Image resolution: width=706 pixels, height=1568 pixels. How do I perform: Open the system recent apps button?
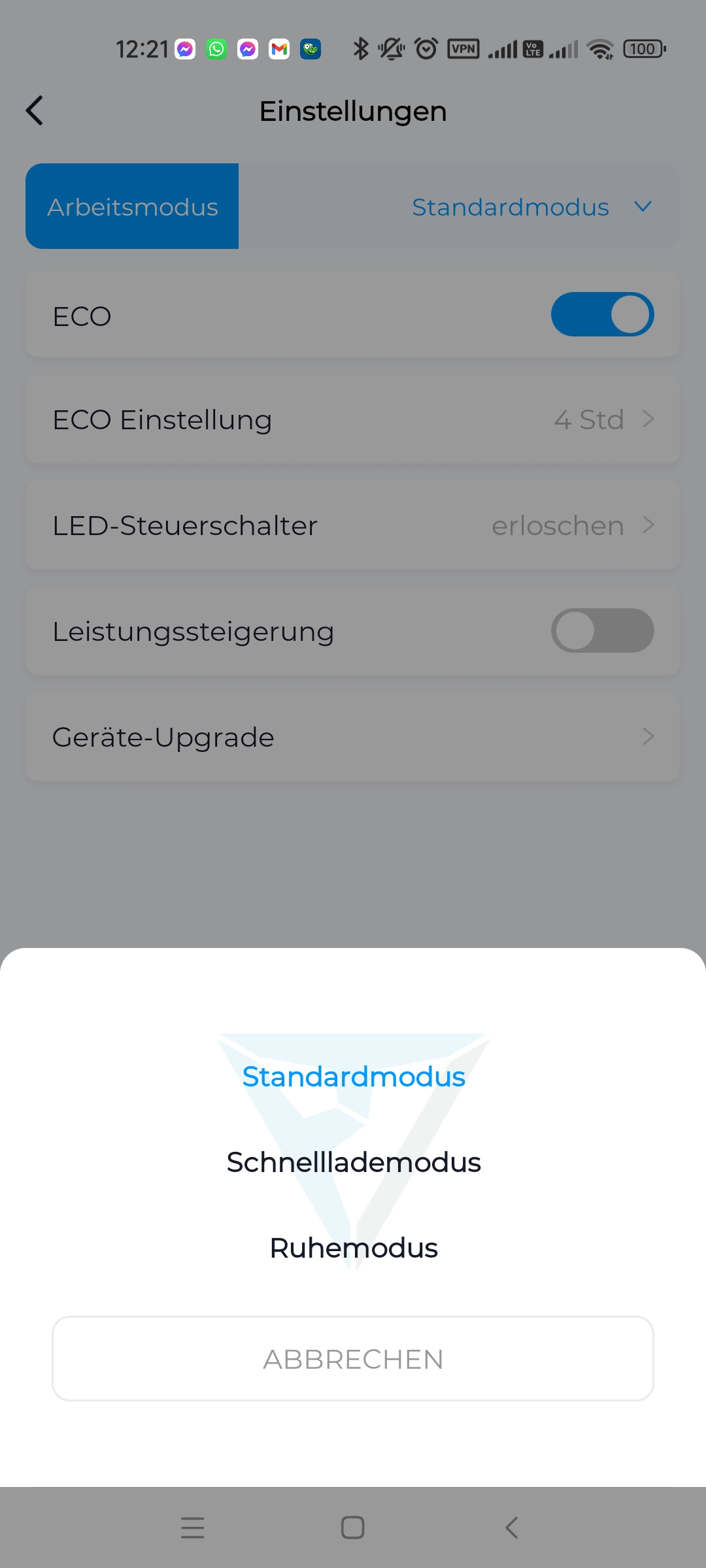pyautogui.click(x=193, y=1527)
